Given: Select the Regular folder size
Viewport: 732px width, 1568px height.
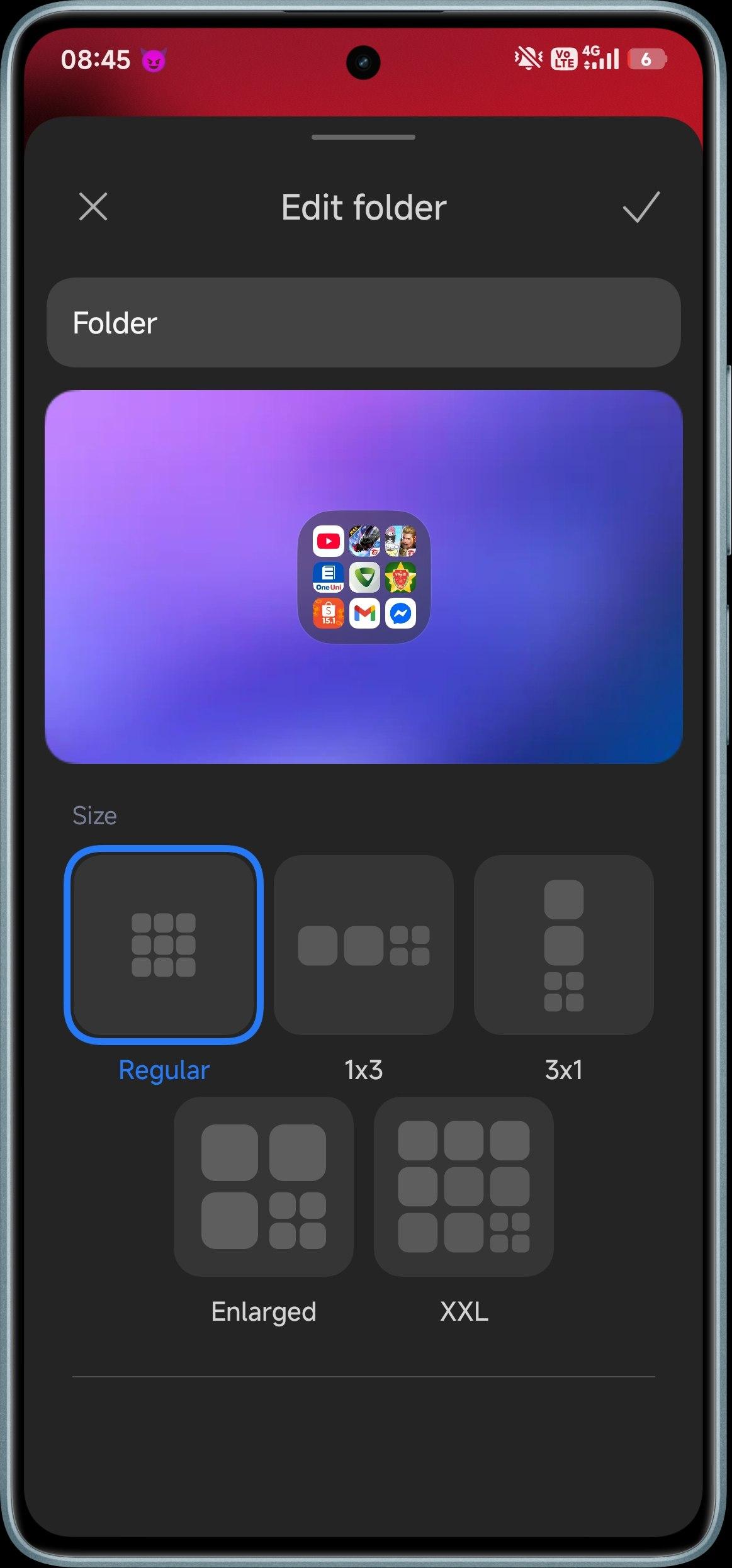Looking at the screenshot, I should point(164,944).
